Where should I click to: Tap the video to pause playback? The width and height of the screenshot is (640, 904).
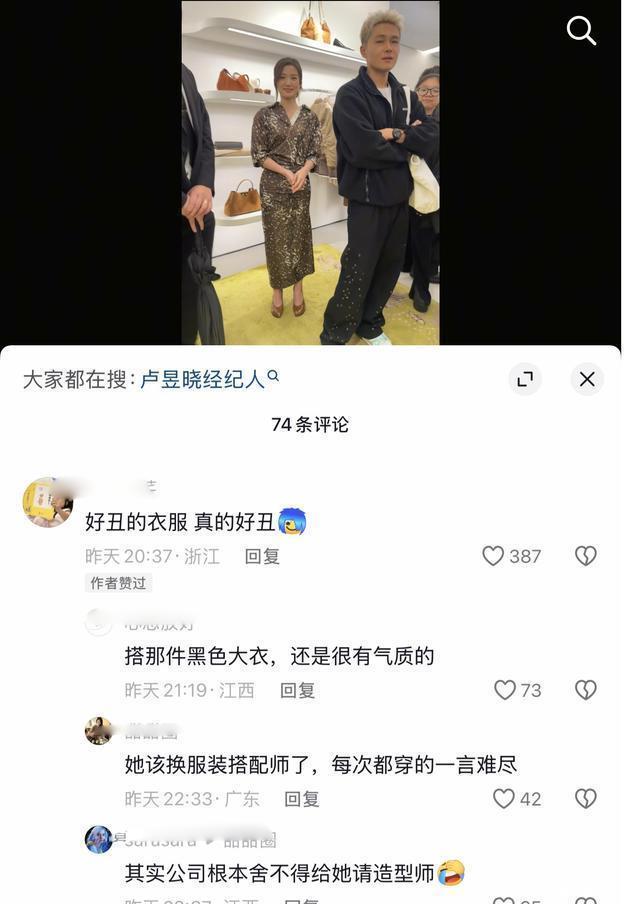[310, 172]
